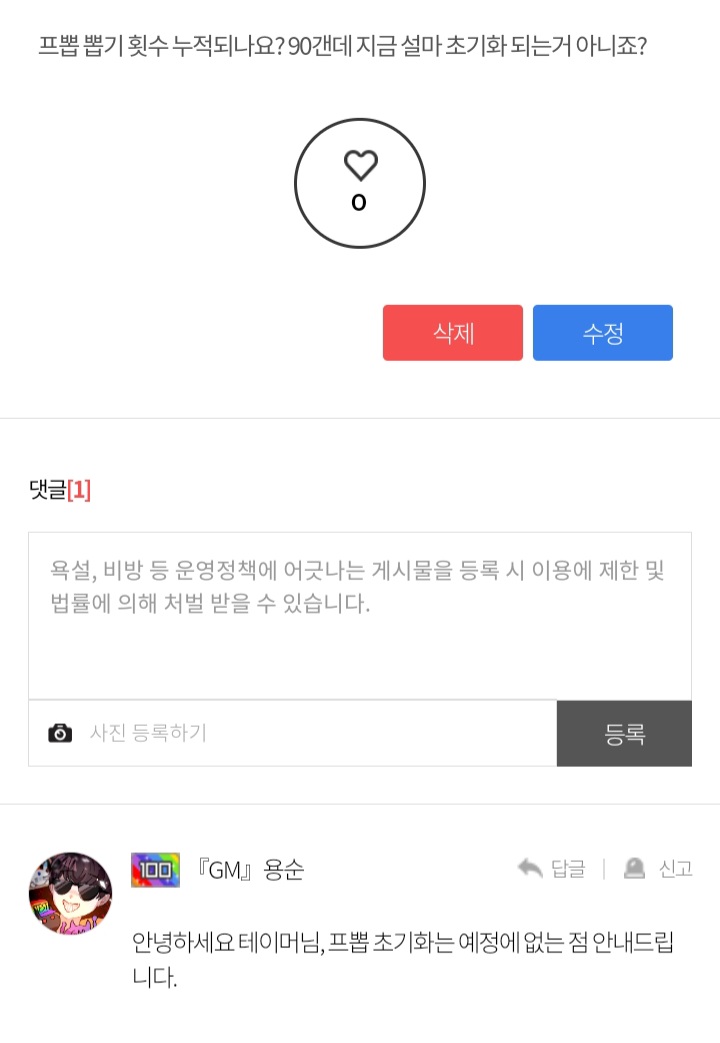
Task: Submit the comment with 등록
Action: pos(624,734)
